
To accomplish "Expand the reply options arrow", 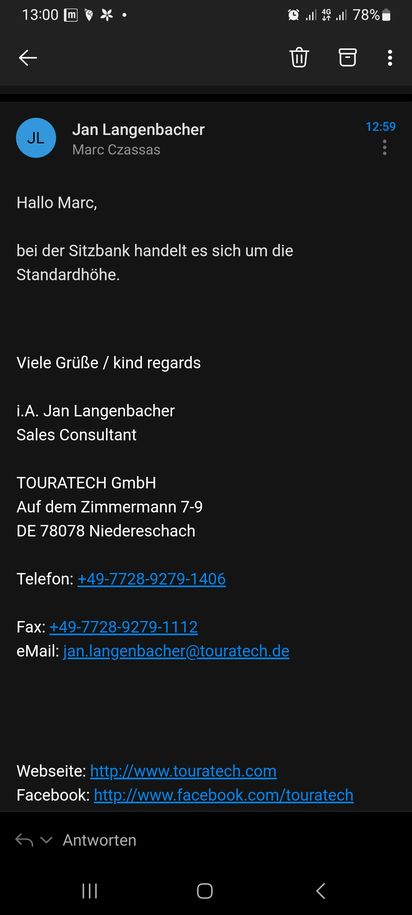I will [47, 840].
